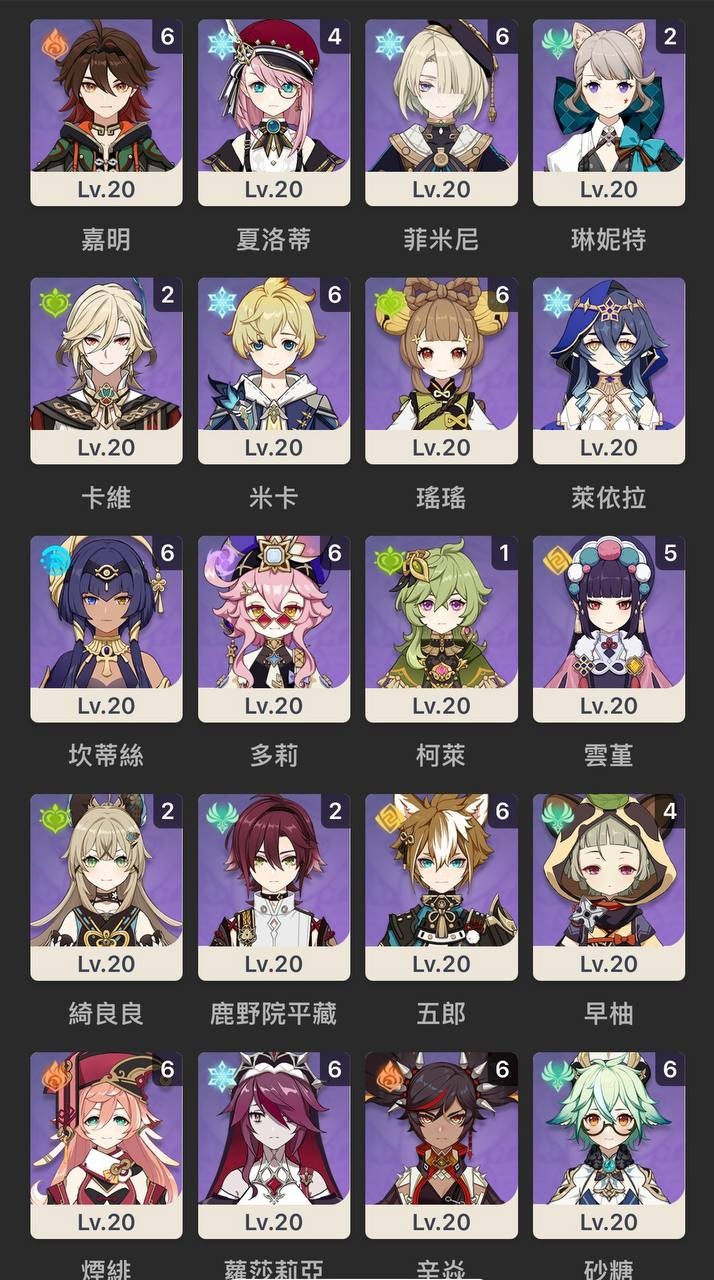The width and height of the screenshot is (714, 1280).
Task: Select 瑤瑤 from the character grid
Action: click(x=441, y=370)
